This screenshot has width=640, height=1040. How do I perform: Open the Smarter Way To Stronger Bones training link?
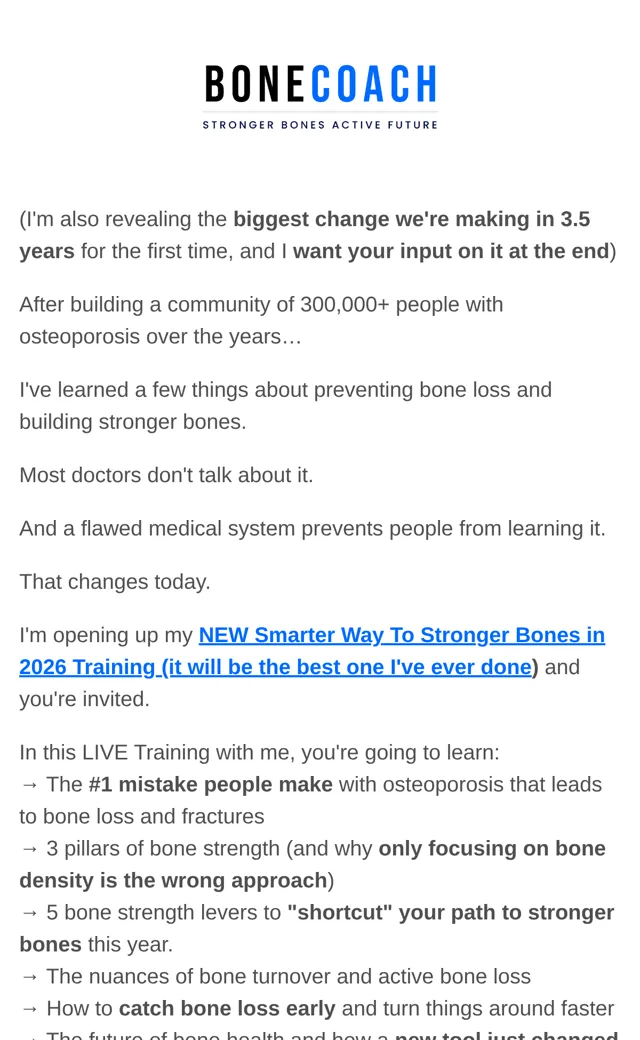(x=401, y=635)
